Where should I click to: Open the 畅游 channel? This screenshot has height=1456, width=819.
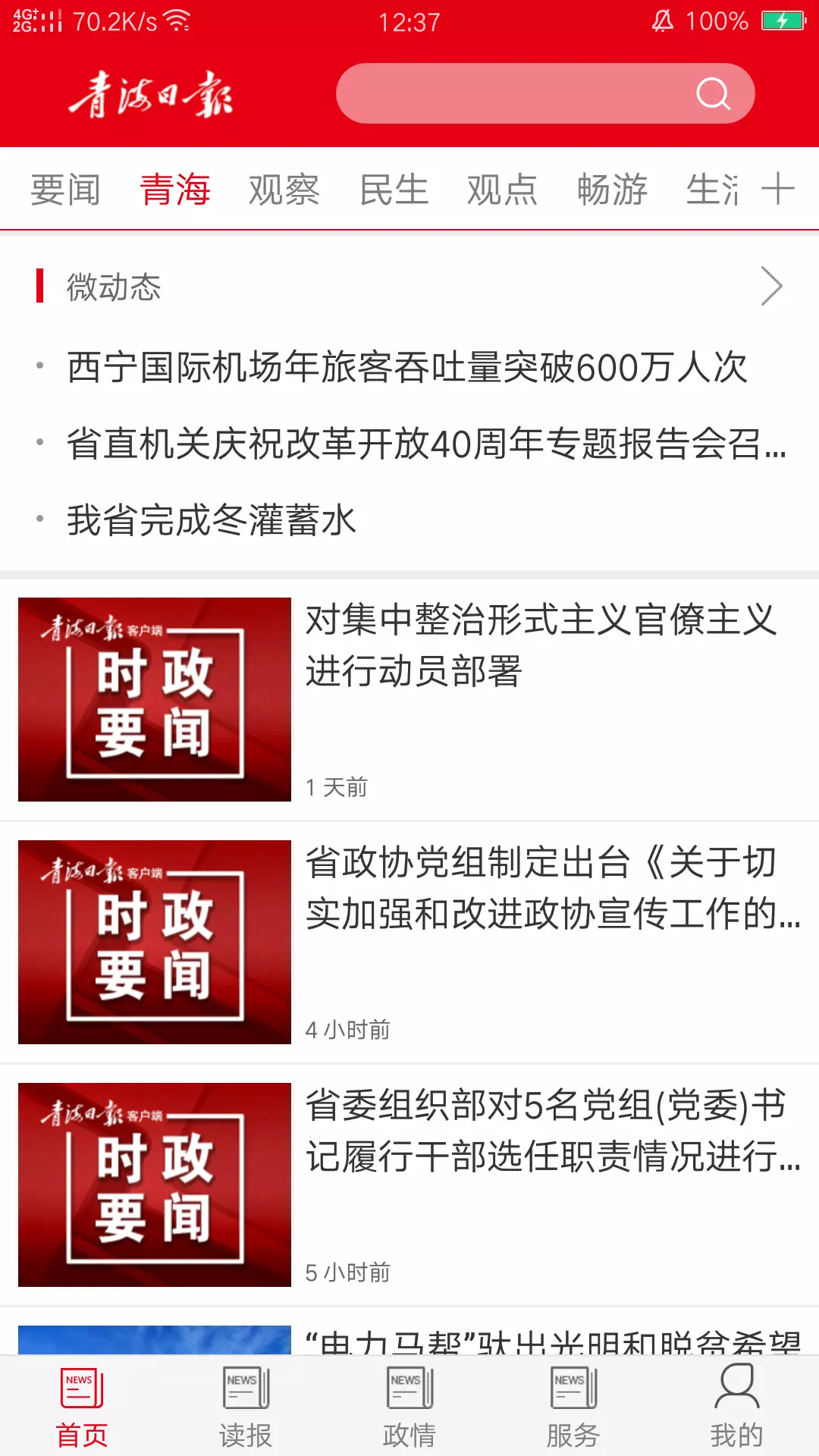coord(610,190)
